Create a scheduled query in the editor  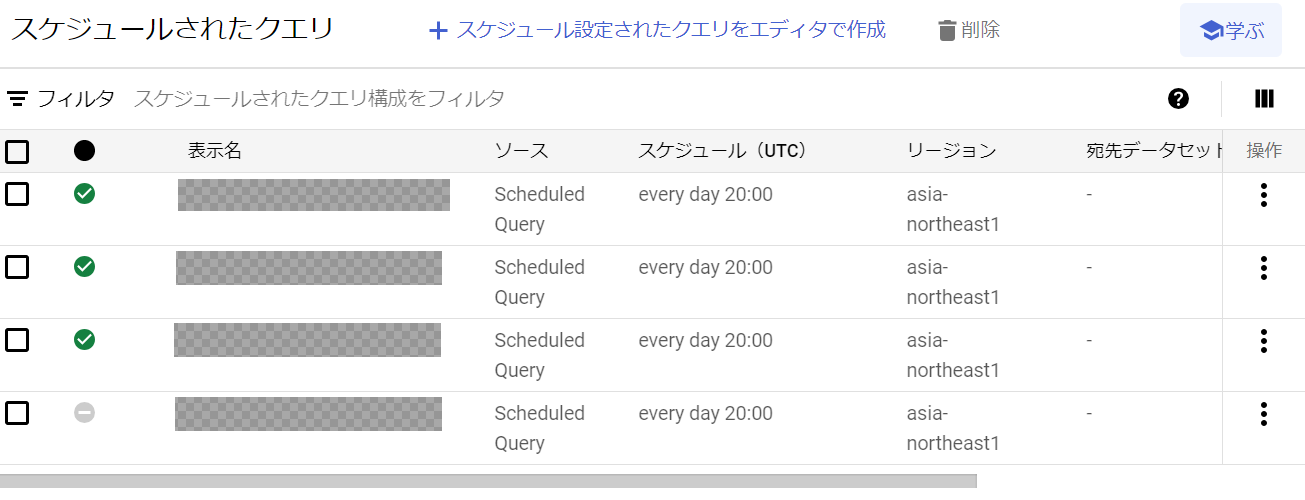[x=658, y=30]
